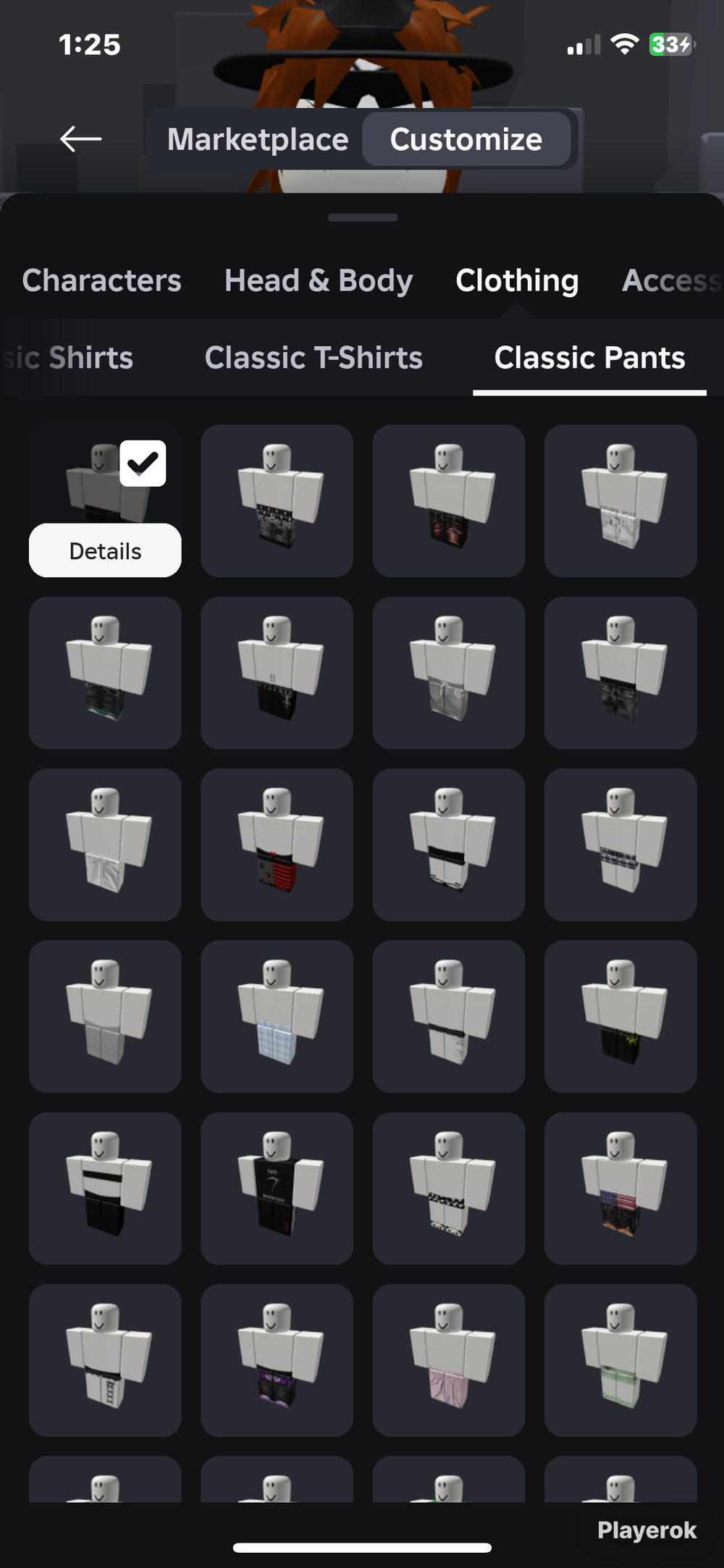Switch to Classic T-Shirts
The height and width of the screenshot is (1568, 724).
pos(313,358)
